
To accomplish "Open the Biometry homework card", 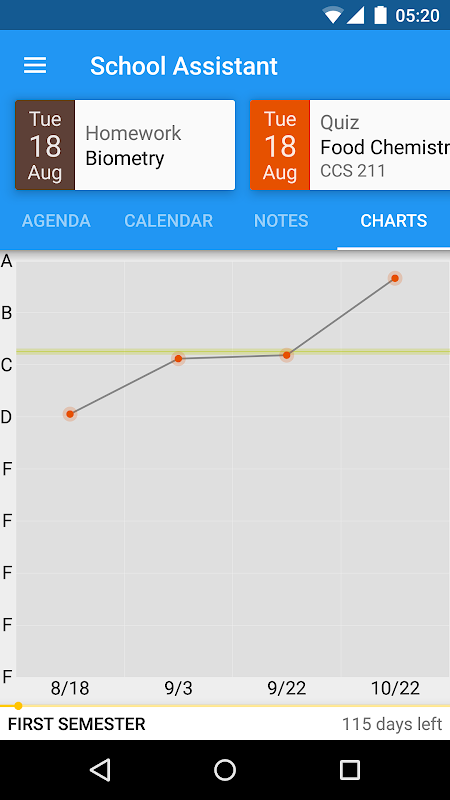I will click(125, 145).
